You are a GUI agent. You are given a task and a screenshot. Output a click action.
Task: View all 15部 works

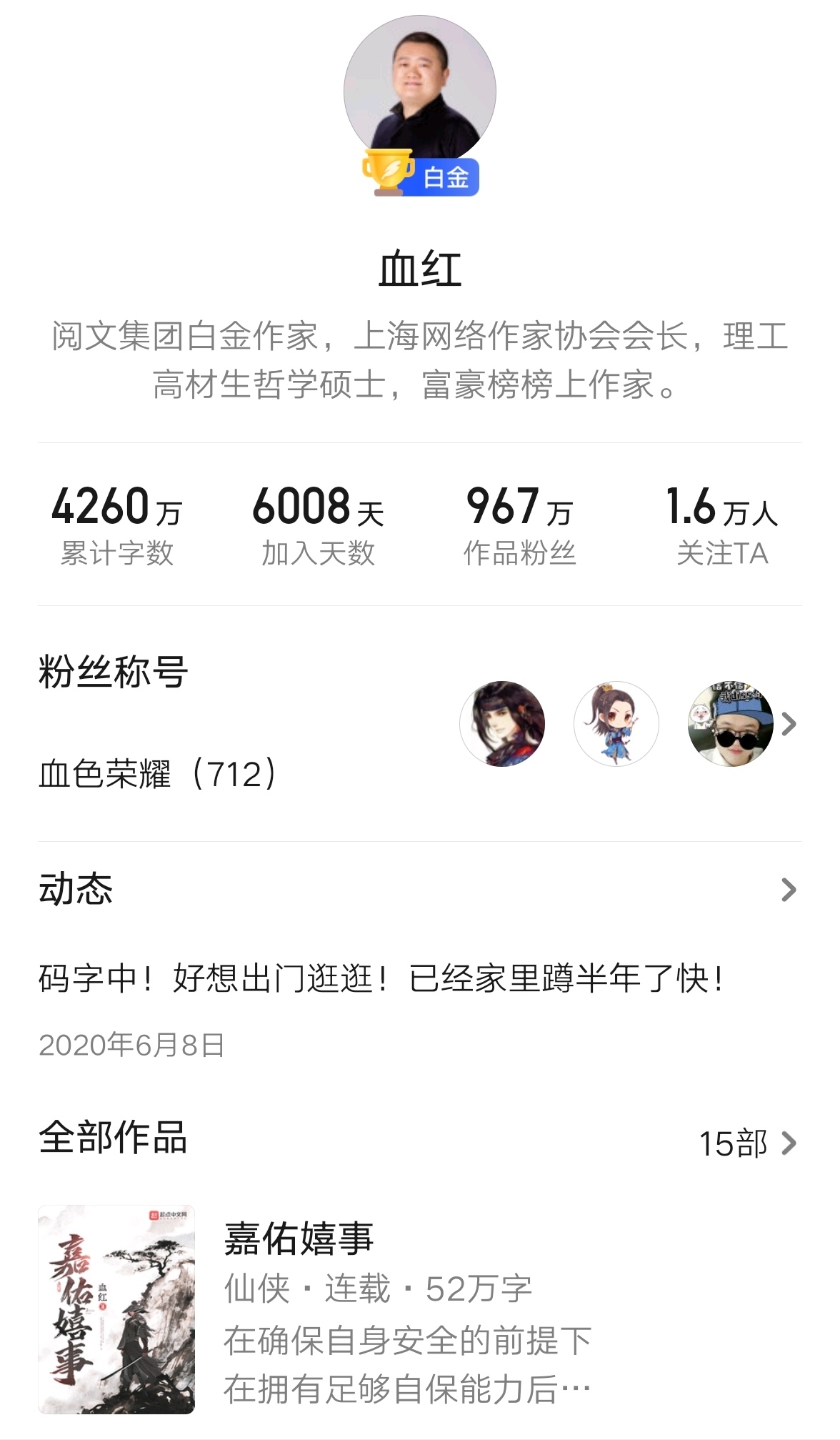point(746,1143)
